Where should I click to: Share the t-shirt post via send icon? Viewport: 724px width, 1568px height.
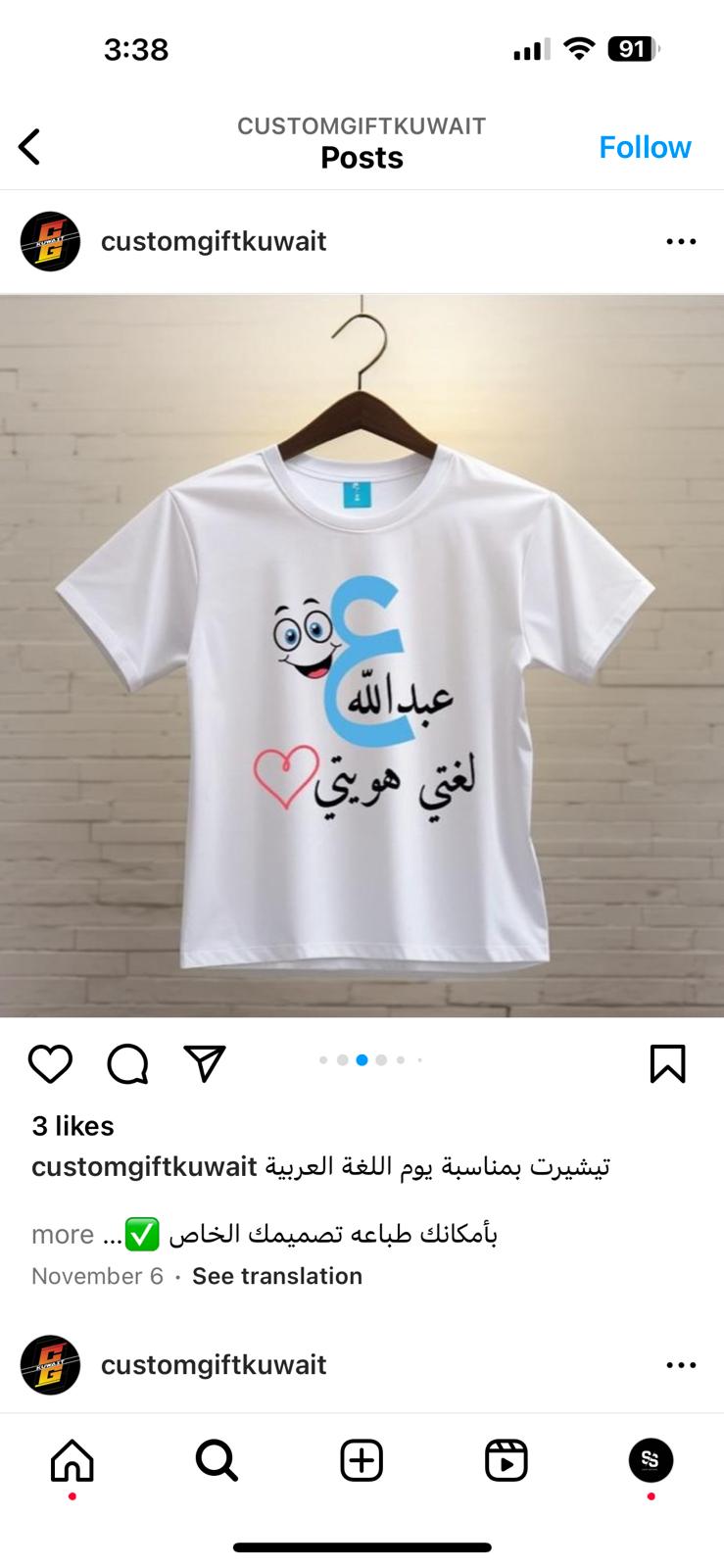(205, 1063)
